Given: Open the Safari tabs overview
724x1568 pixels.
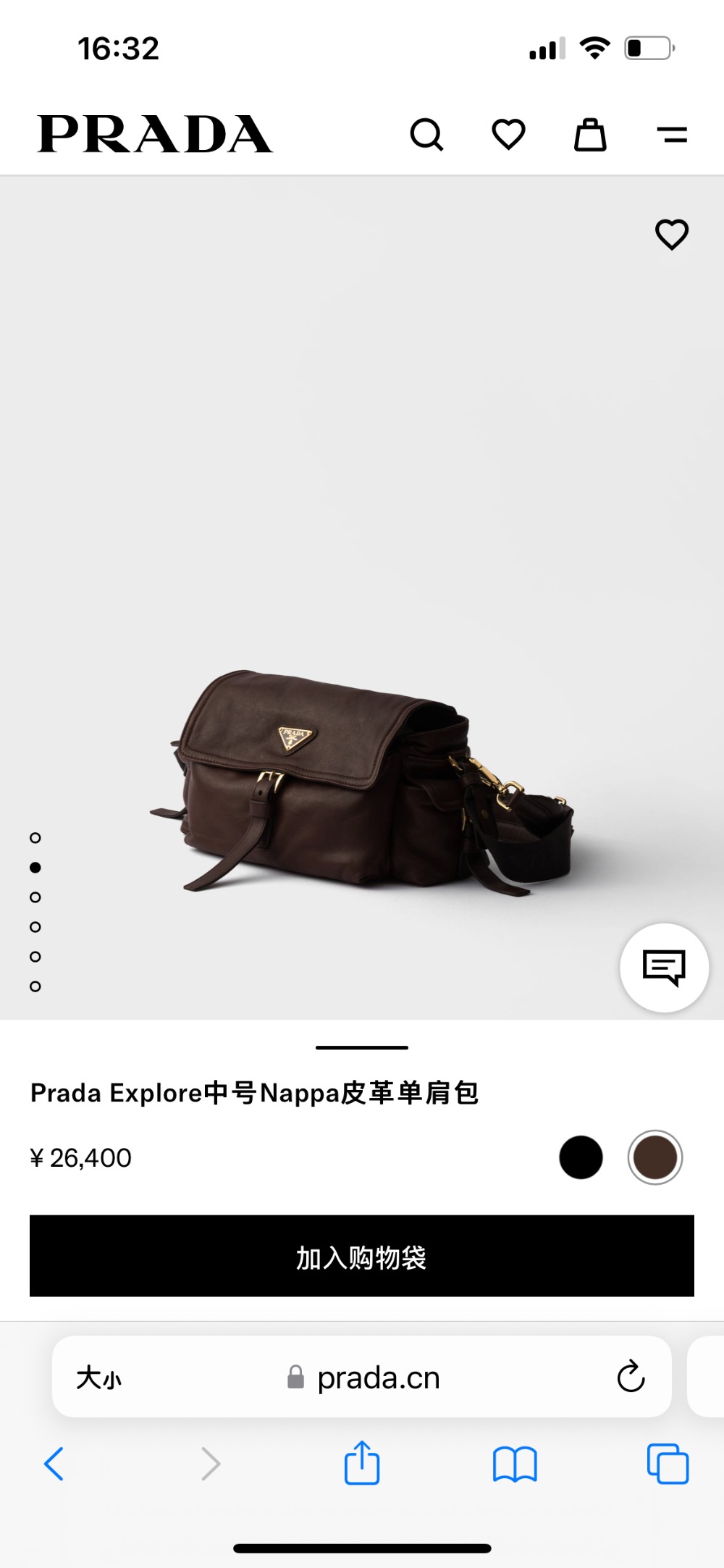Looking at the screenshot, I should tap(668, 1464).
